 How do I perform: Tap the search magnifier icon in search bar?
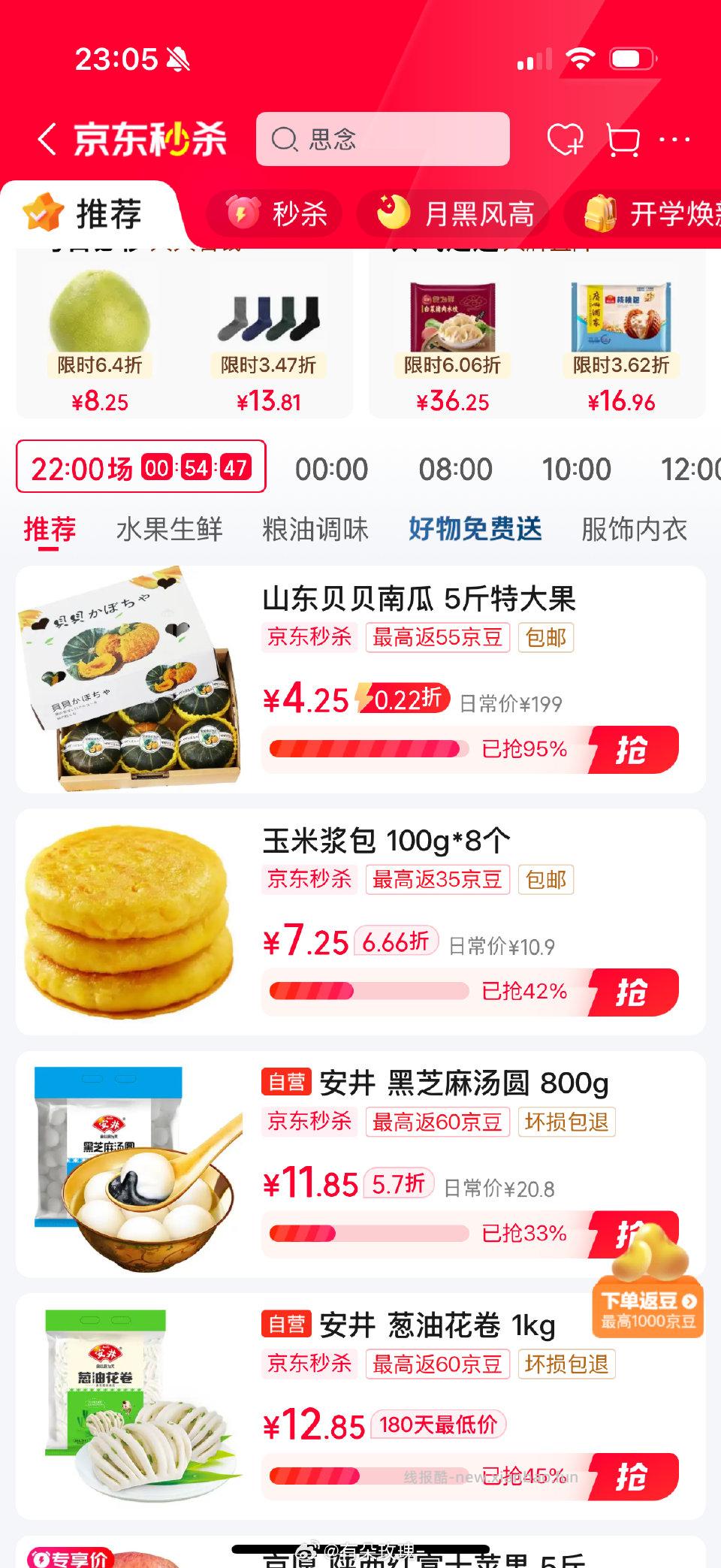point(286,139)
